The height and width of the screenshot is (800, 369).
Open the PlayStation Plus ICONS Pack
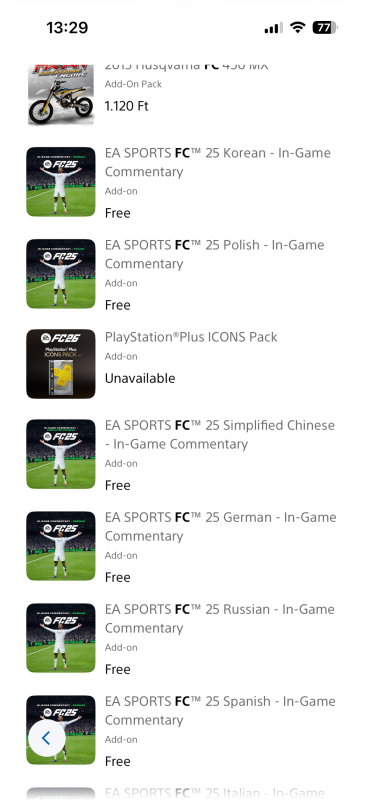tap(184, 363)
